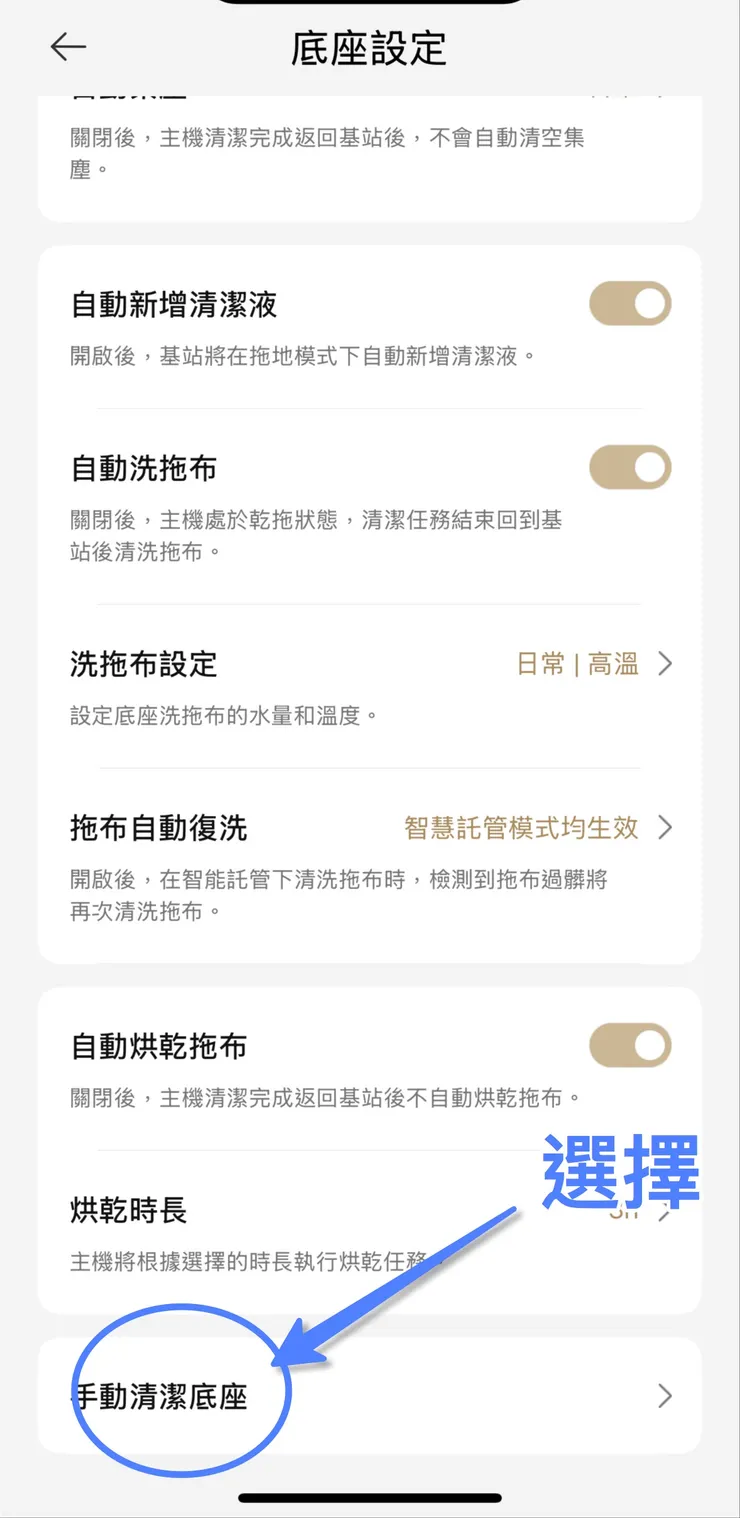
Task: Toggle 自動烘乾拖布 off
Action: (x=630, y=1045)
